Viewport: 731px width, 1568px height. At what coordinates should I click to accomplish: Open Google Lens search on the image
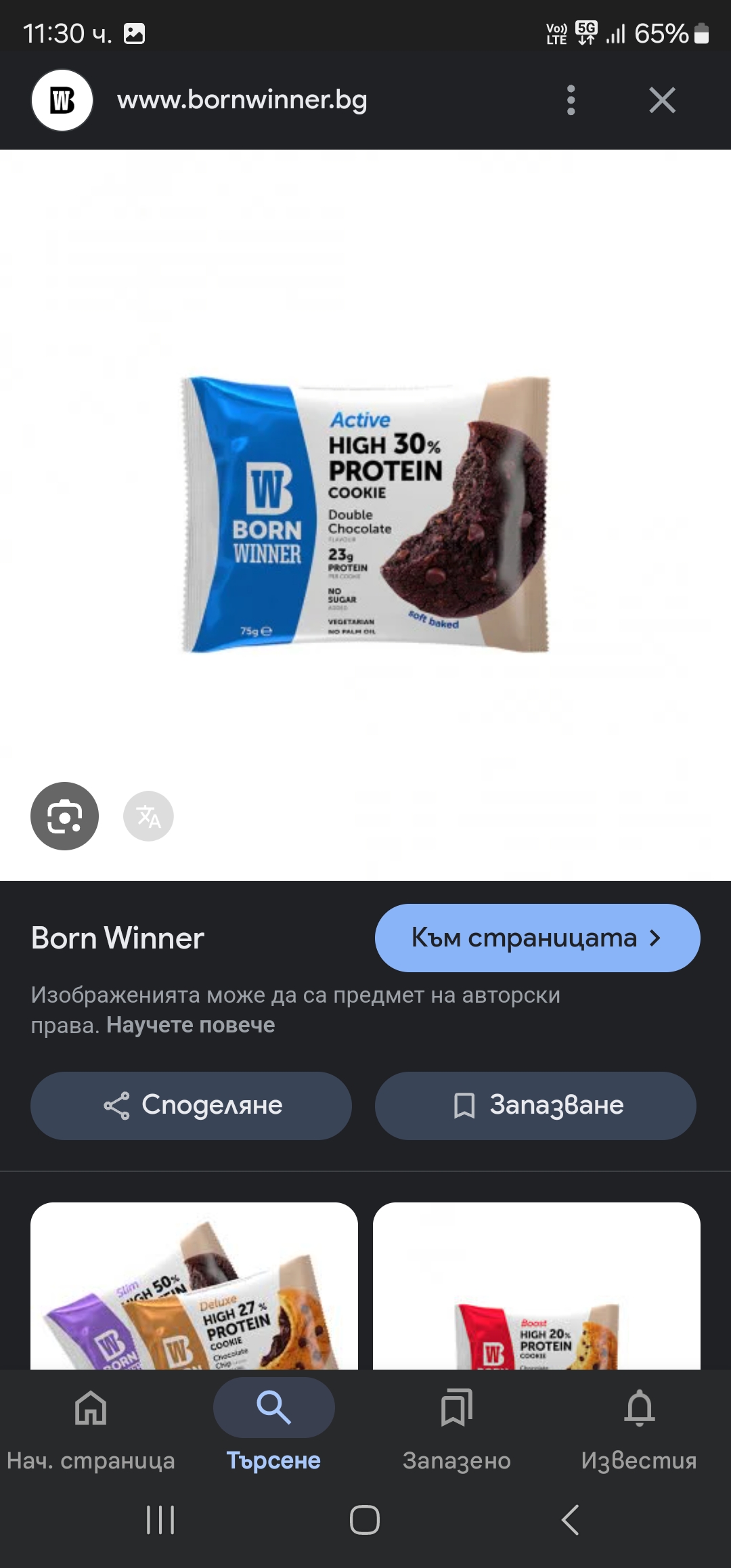(x=64, y=816)
